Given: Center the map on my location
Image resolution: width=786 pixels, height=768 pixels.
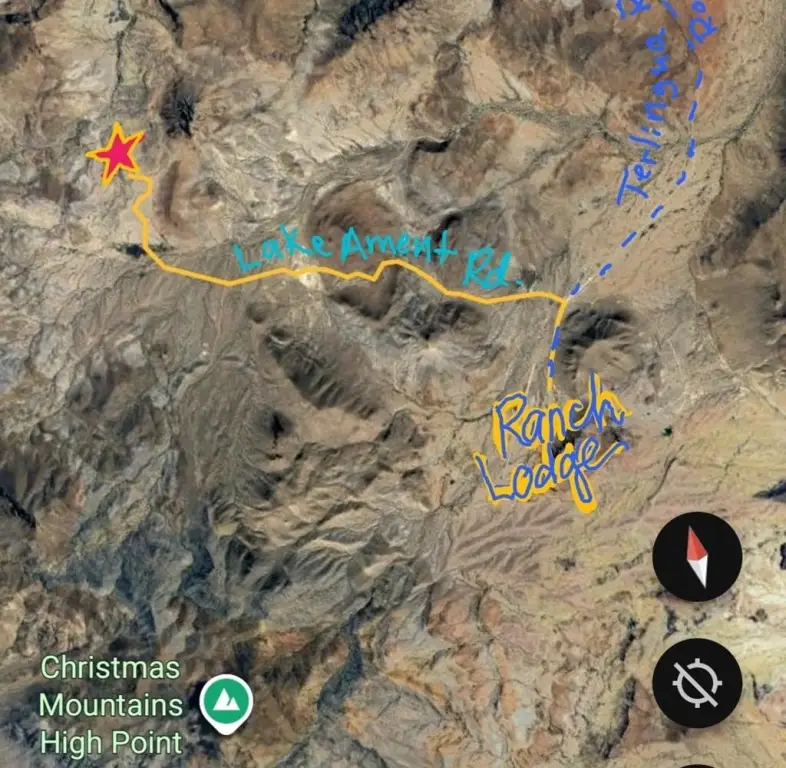Looking at the screenshot, I should click(x=697, y=683).
